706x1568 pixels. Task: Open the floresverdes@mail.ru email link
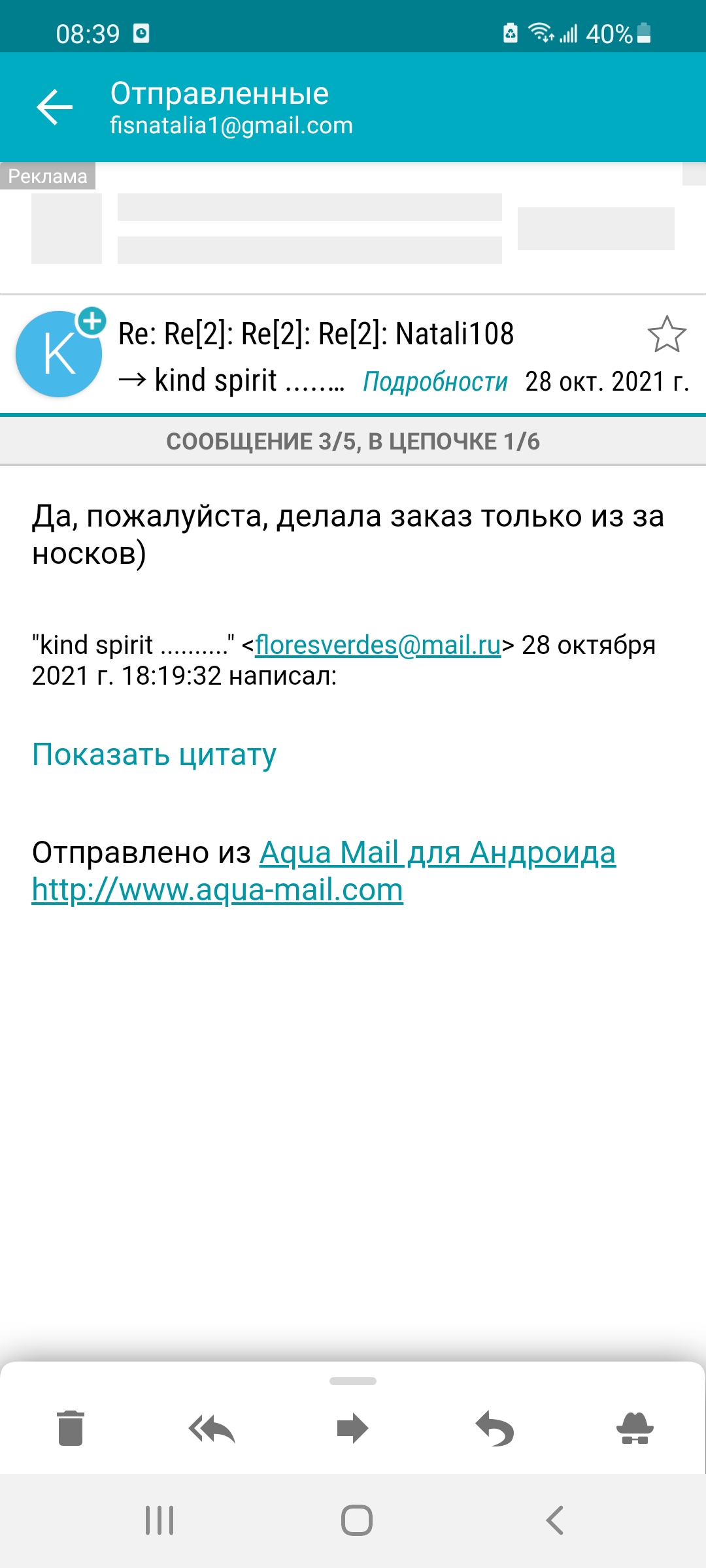point(378,645)
